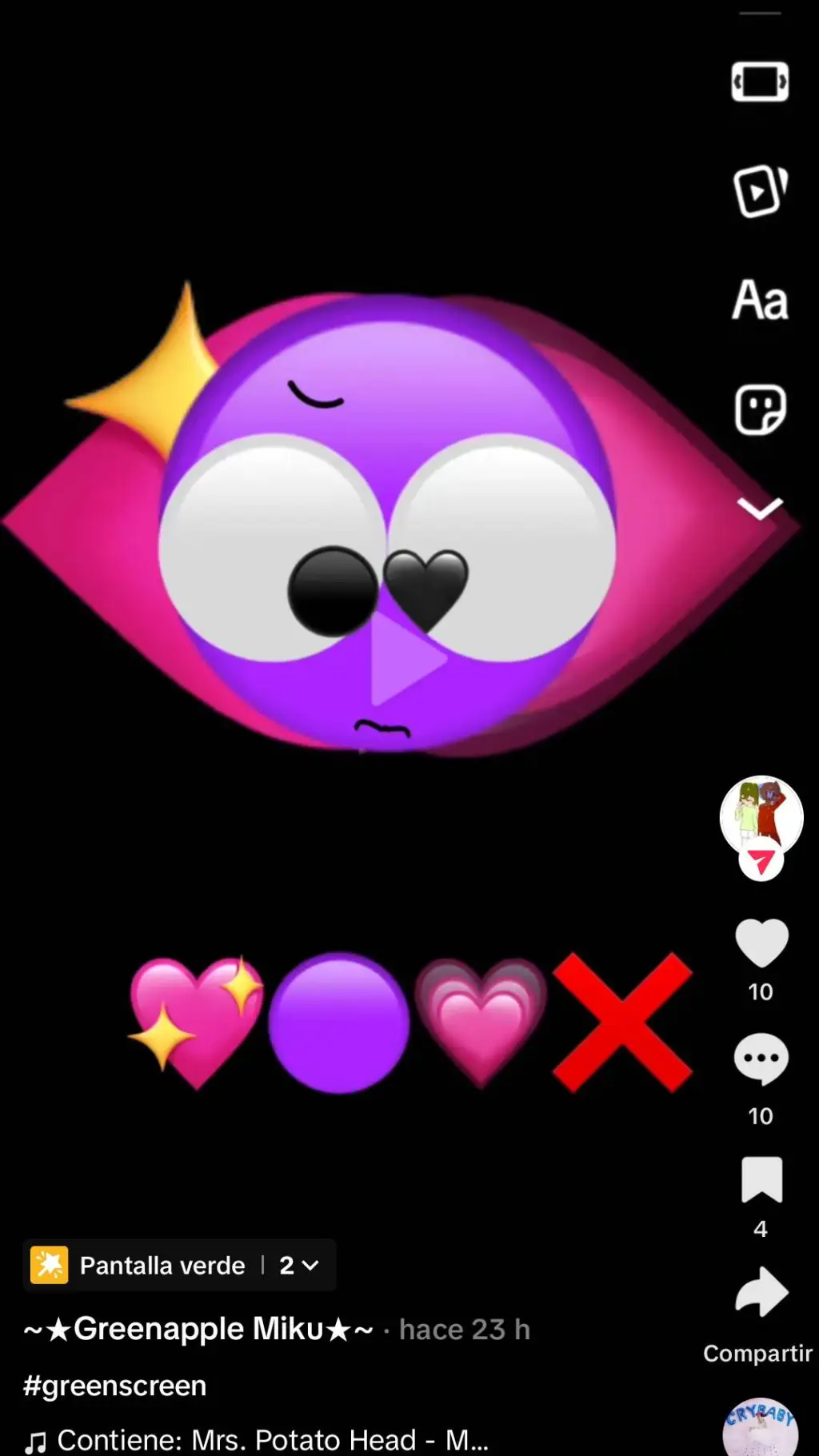Open the templates video icon
This screenshot has height=1456, width=819.
coord(760,191)
